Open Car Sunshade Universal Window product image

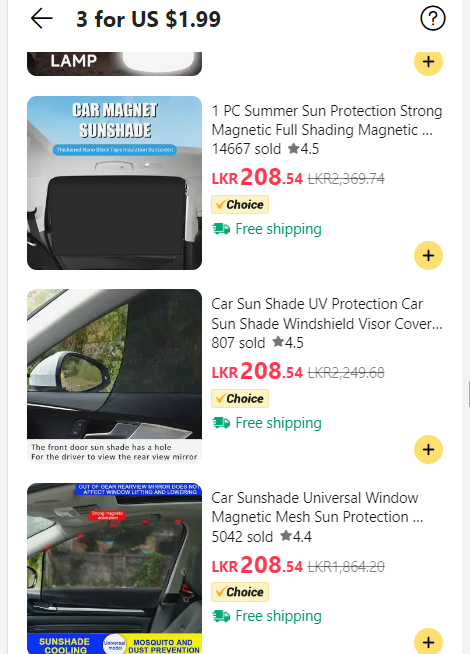pyautogui.click(x=114, y=568)
